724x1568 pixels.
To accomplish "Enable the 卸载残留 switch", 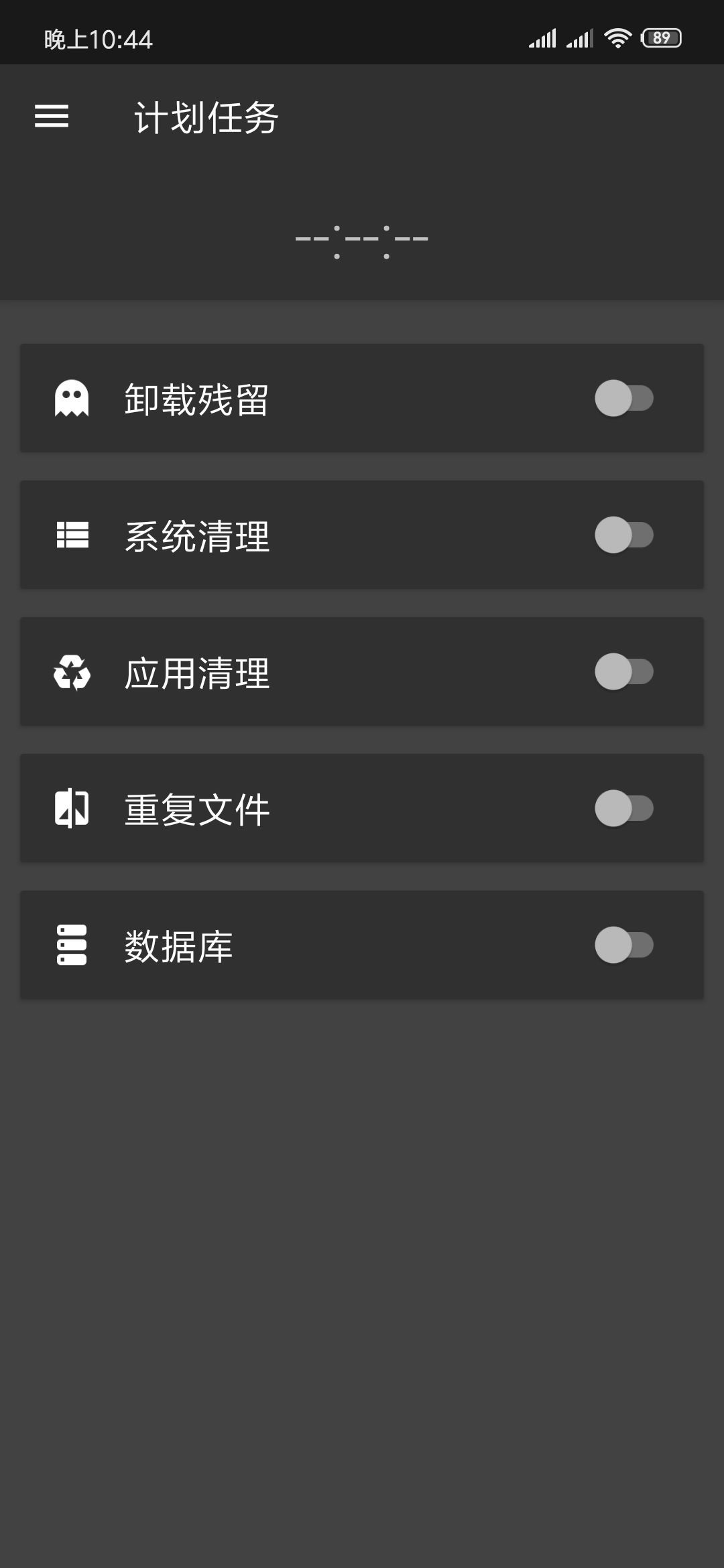I will click(623, 398).
